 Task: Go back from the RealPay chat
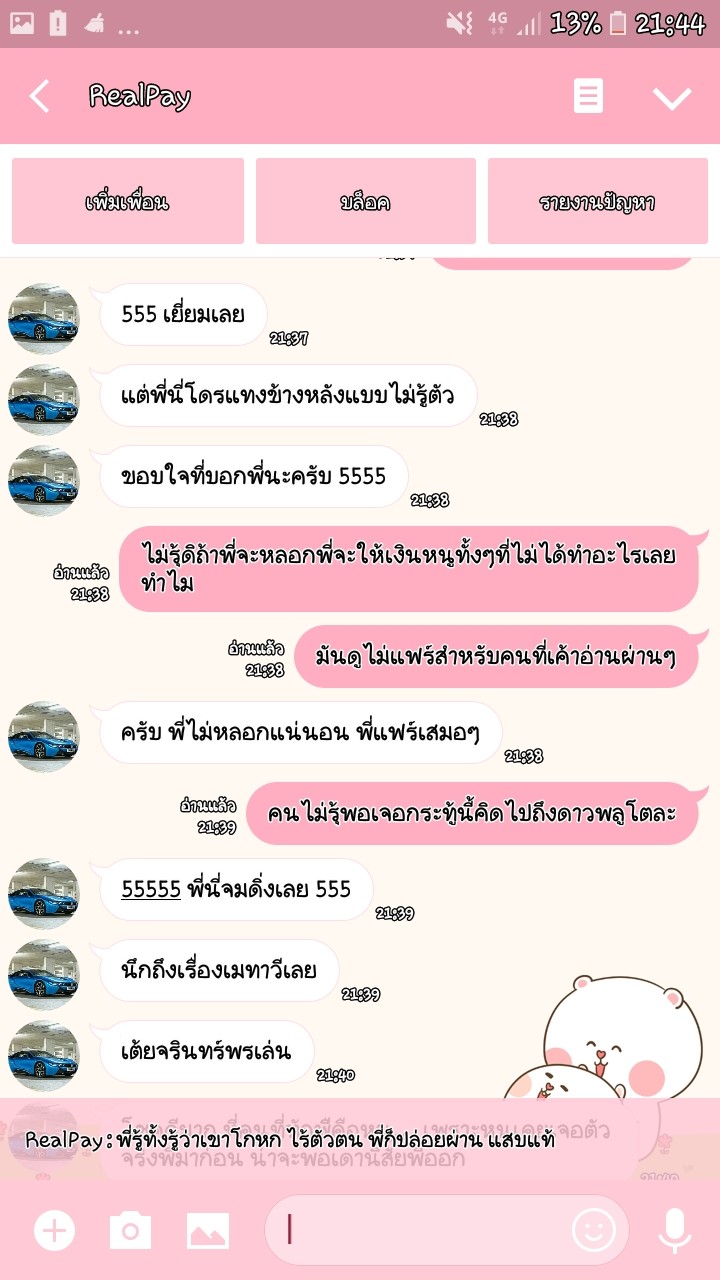pos(40,97)
